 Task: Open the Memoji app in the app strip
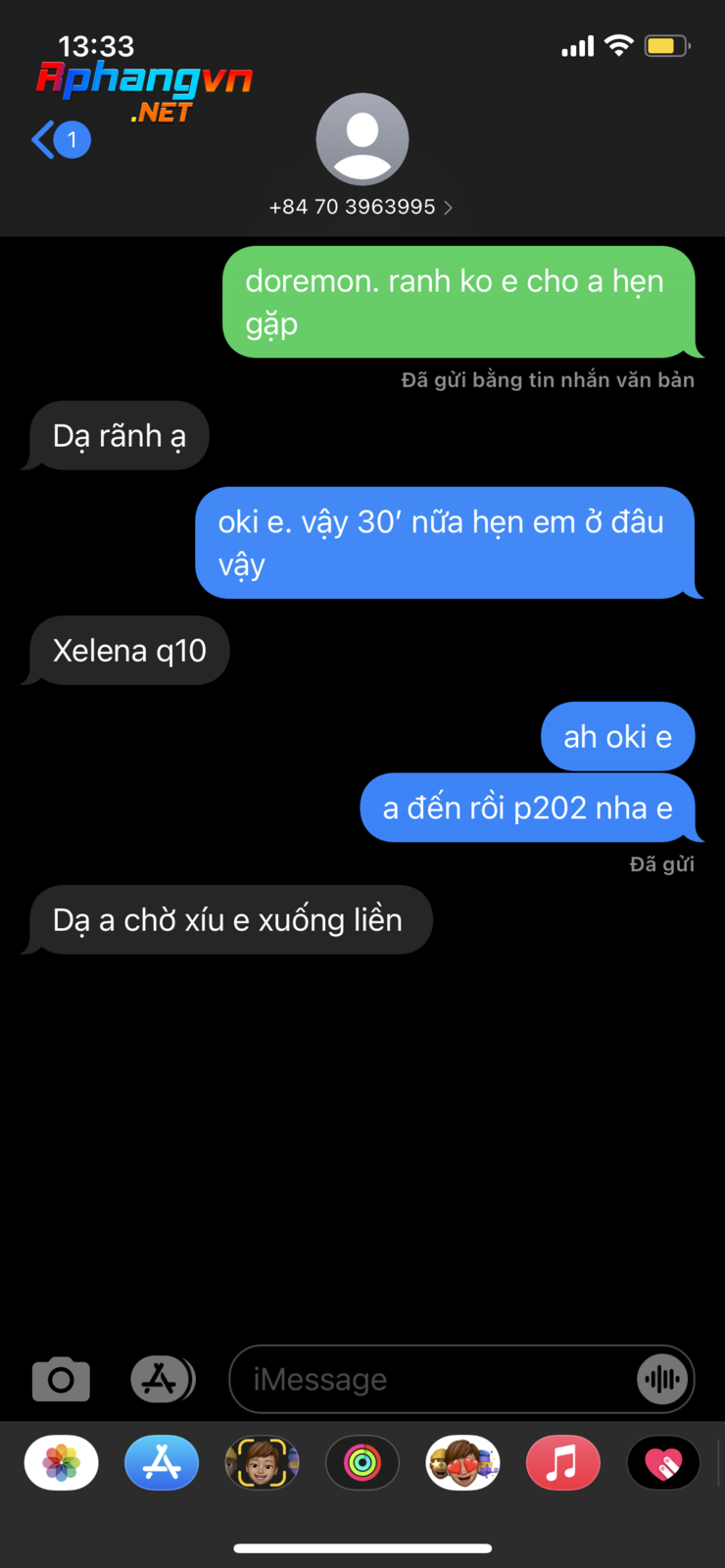pyautogui.click(x=262, y=1463)
